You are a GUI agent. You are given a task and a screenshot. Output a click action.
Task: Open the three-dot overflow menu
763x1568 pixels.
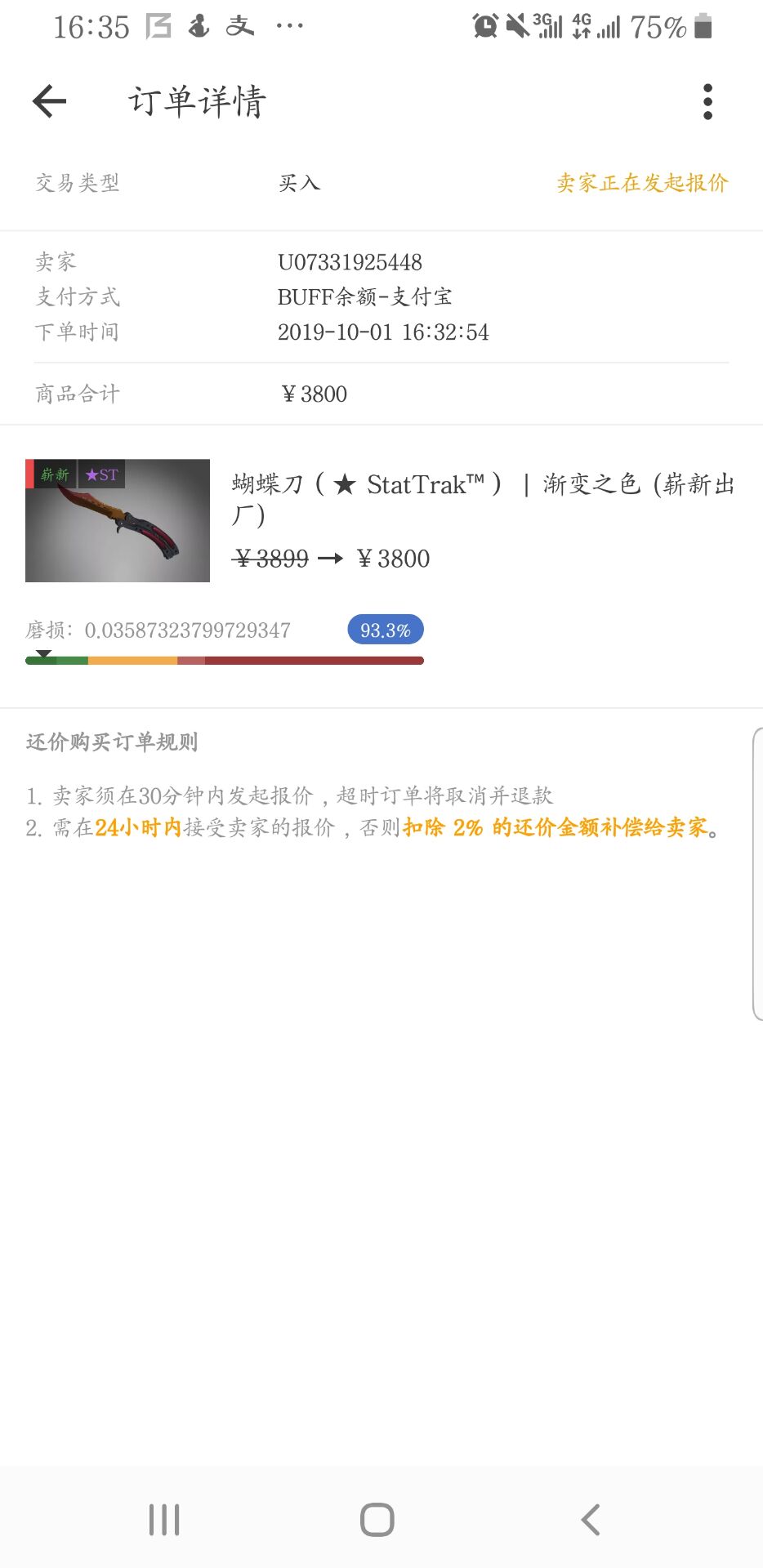707,102
